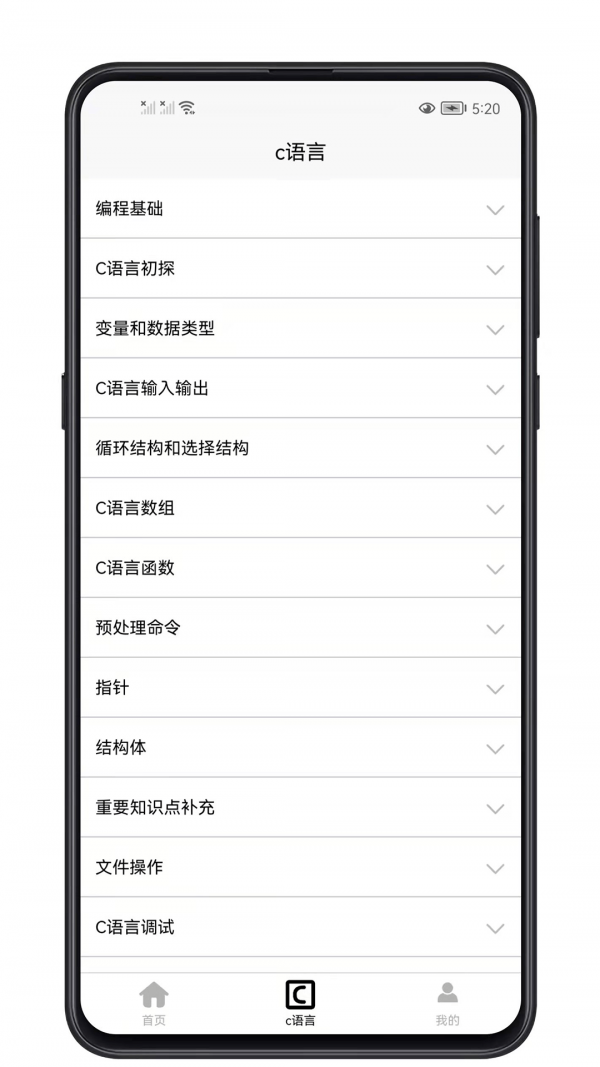The height and width of the screenshot is (1067, 600).
Task: Open the 文件操作 section
Action: tap(300, 868)
